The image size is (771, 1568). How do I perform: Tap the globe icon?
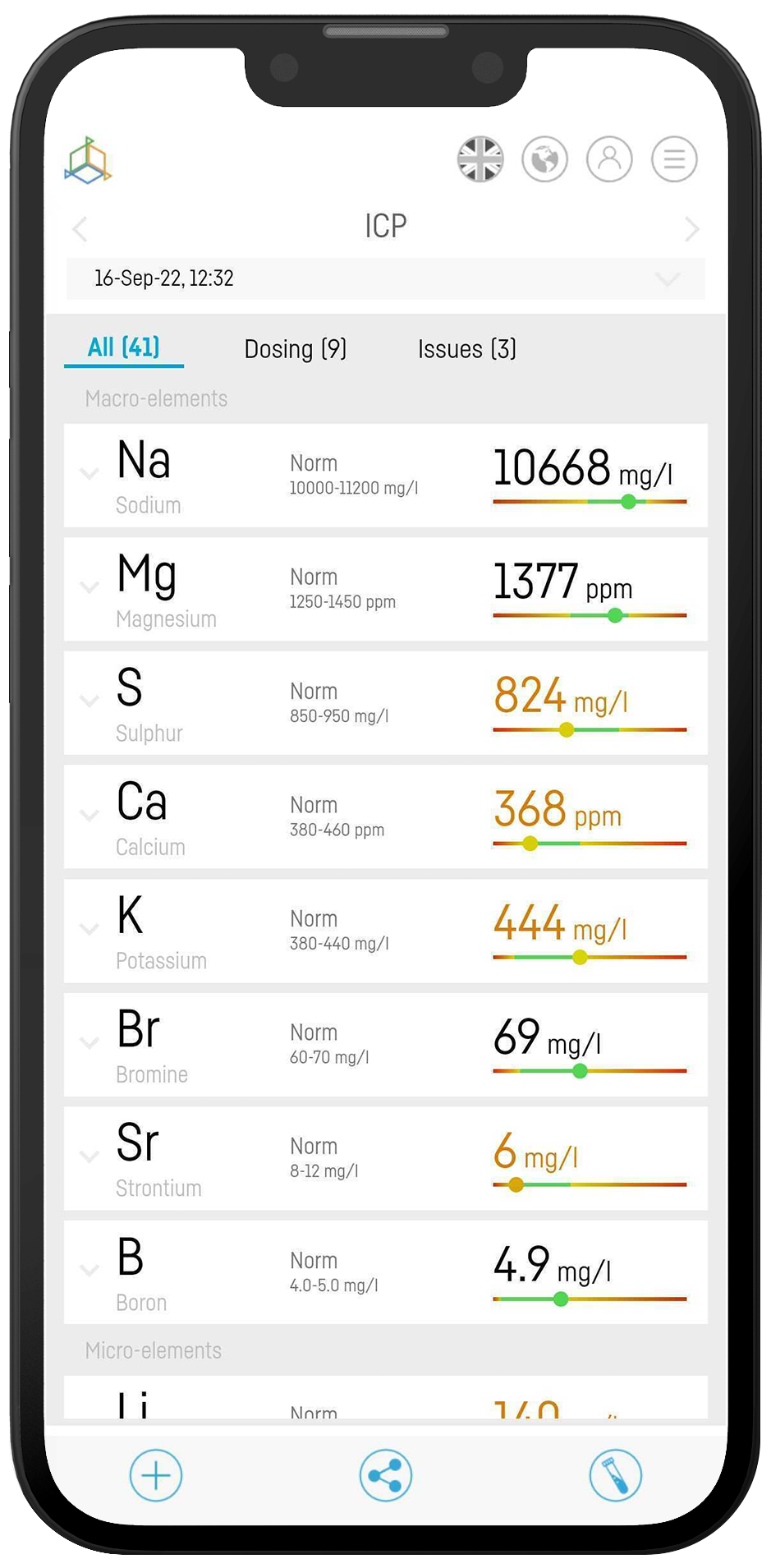click(x=545, y=159)
